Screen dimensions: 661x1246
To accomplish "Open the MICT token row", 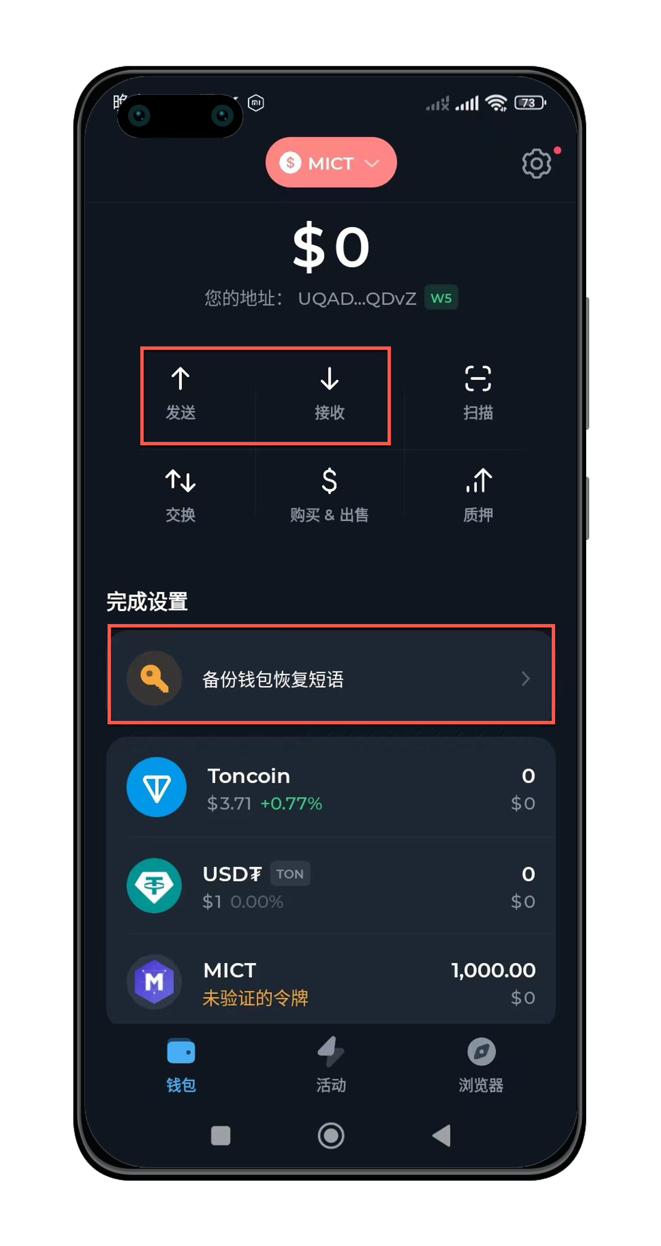I will click(x=330, y=983).
